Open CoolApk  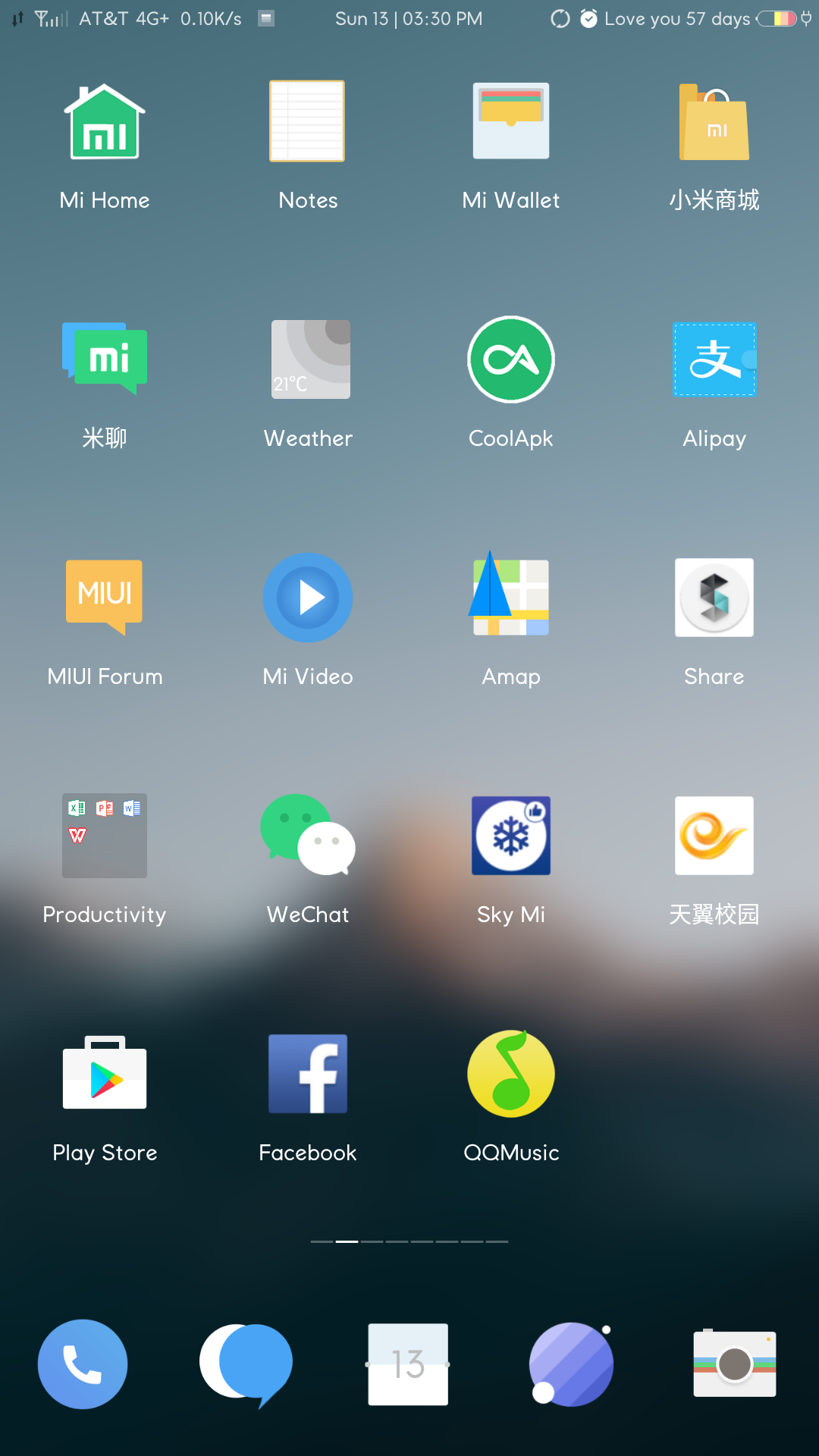(x=511, y=359)
